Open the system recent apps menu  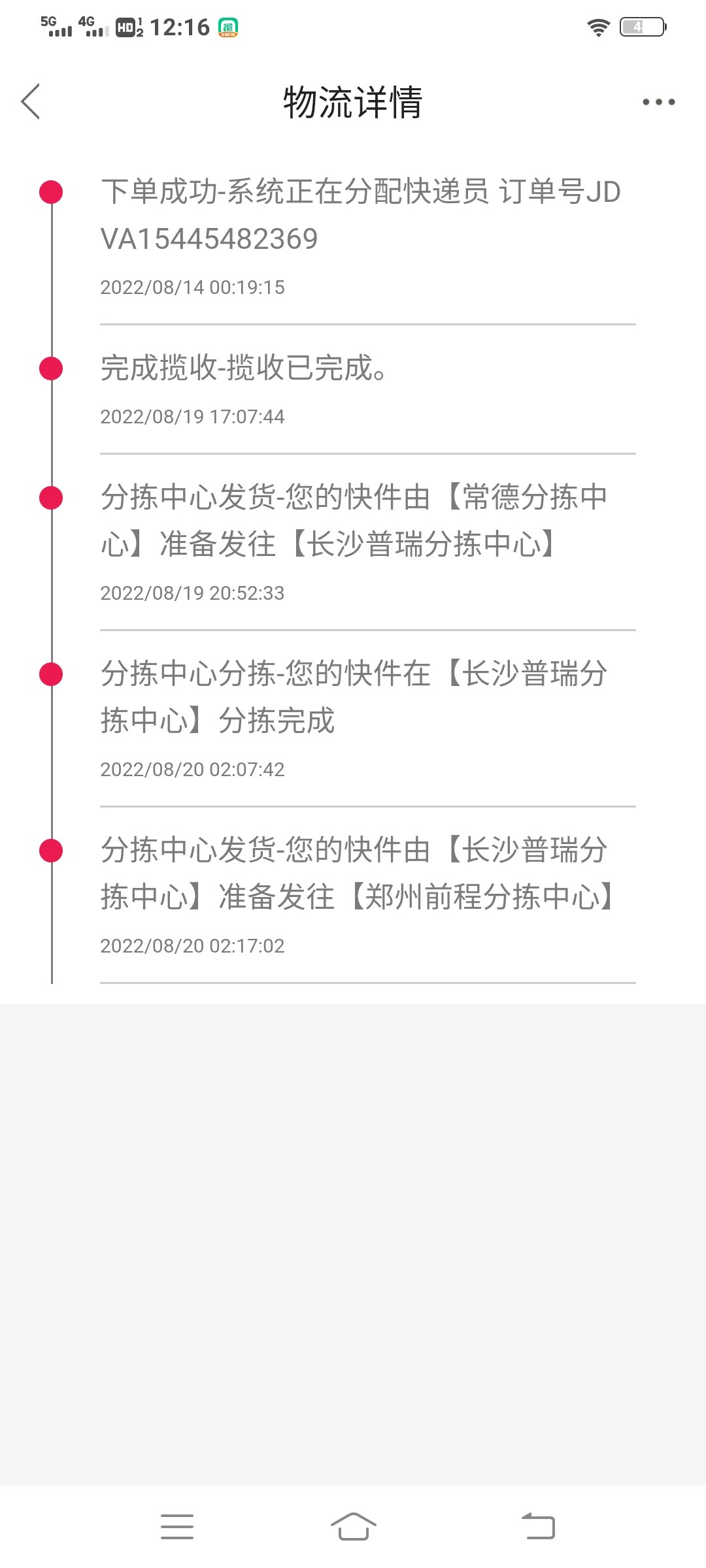177,1527
